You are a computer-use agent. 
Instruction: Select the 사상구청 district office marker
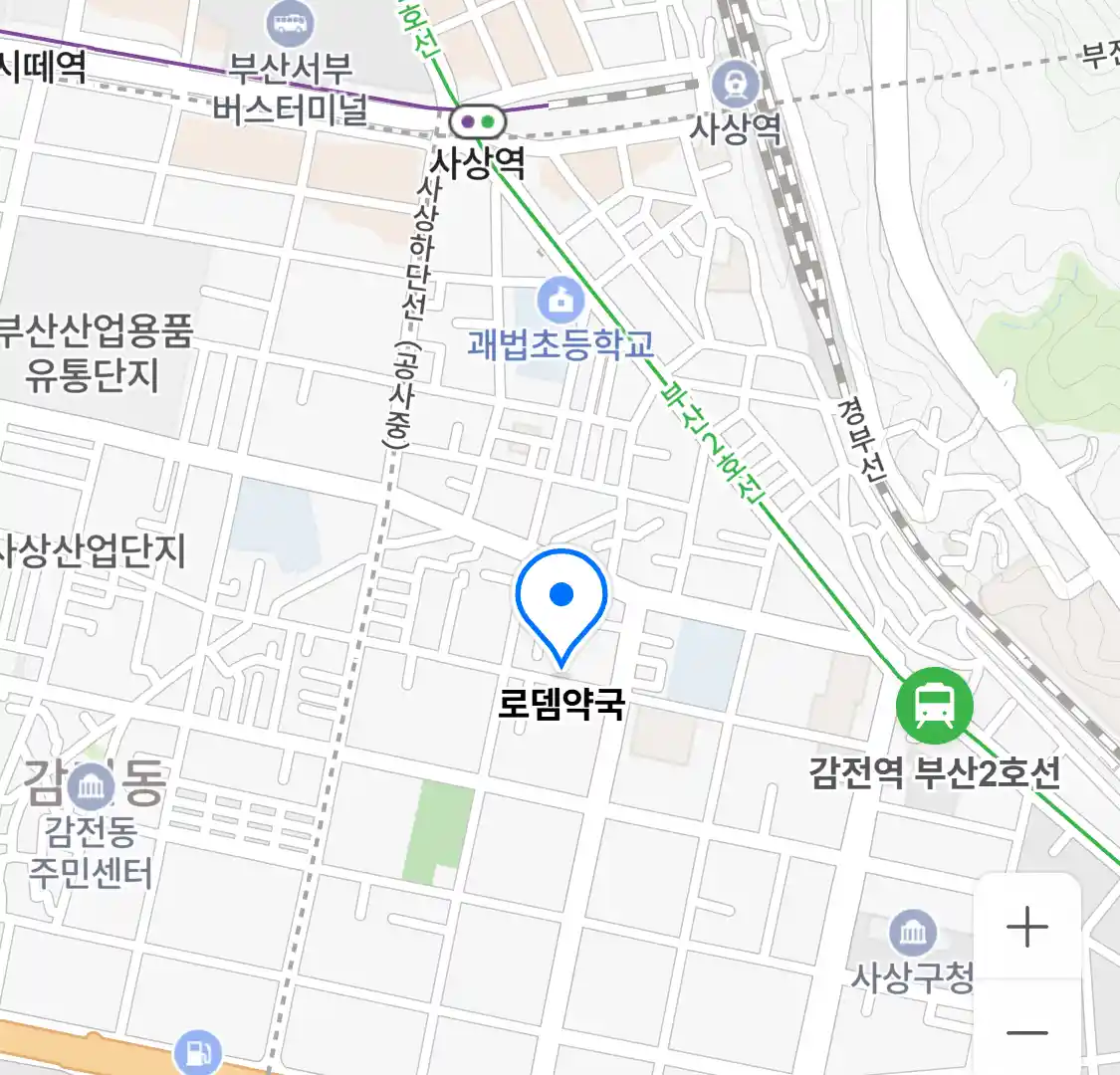point(912,934)
